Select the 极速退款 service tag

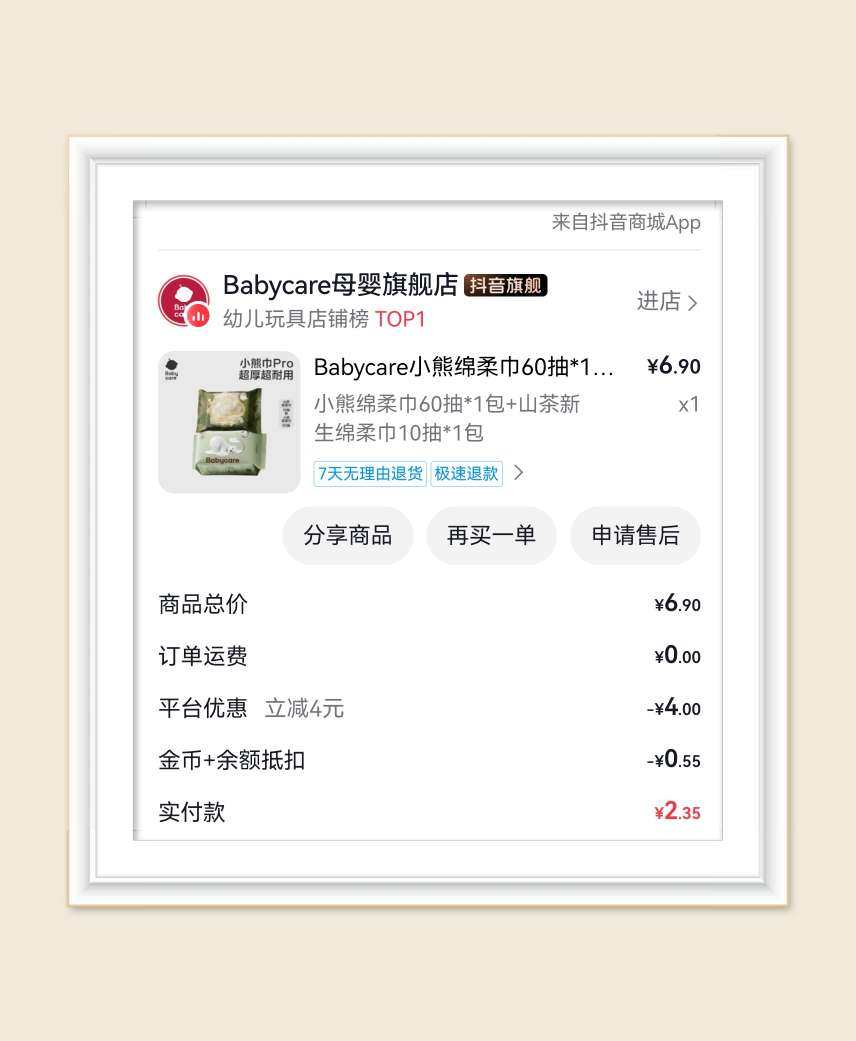point(467,473)
